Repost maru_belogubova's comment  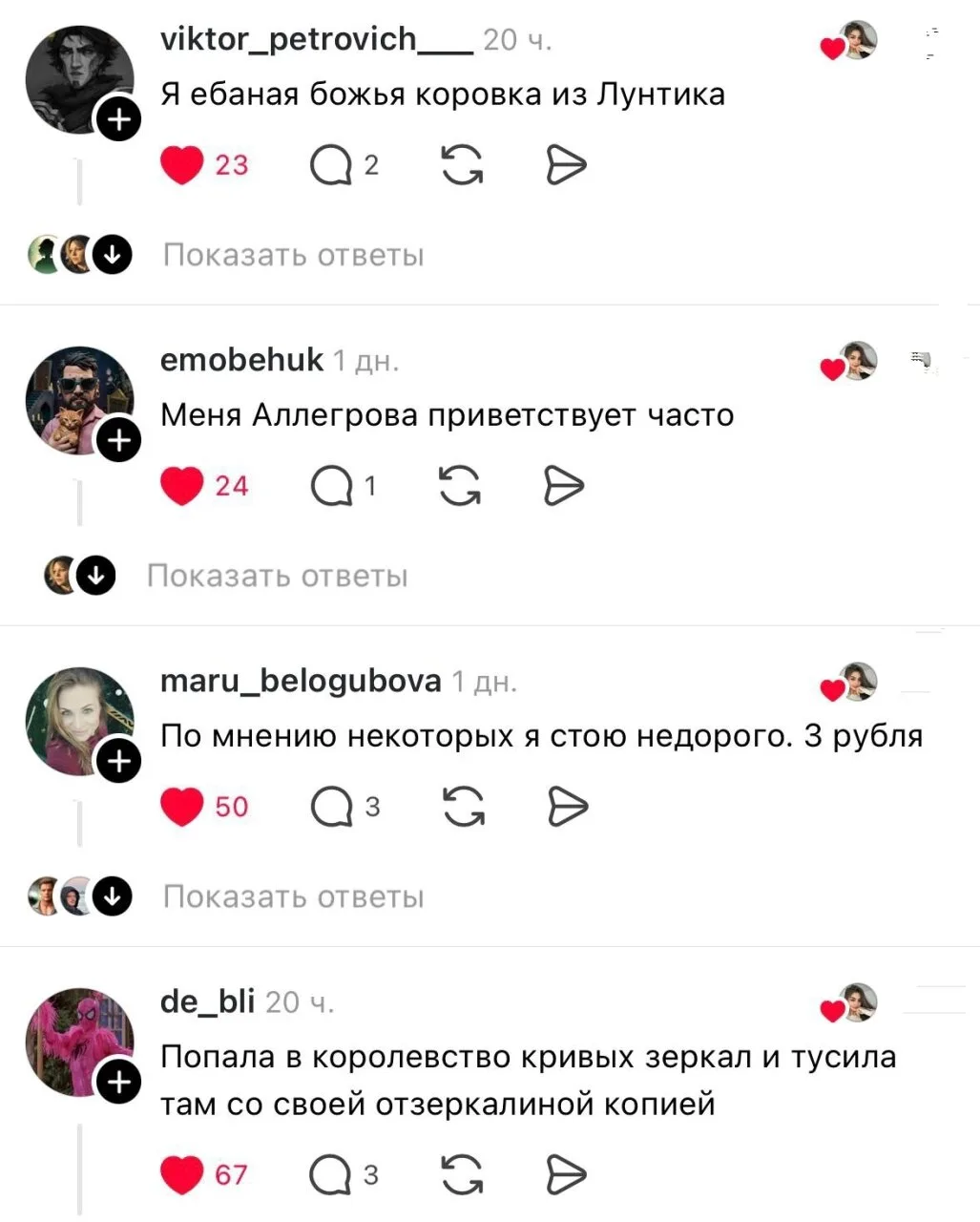464,807
